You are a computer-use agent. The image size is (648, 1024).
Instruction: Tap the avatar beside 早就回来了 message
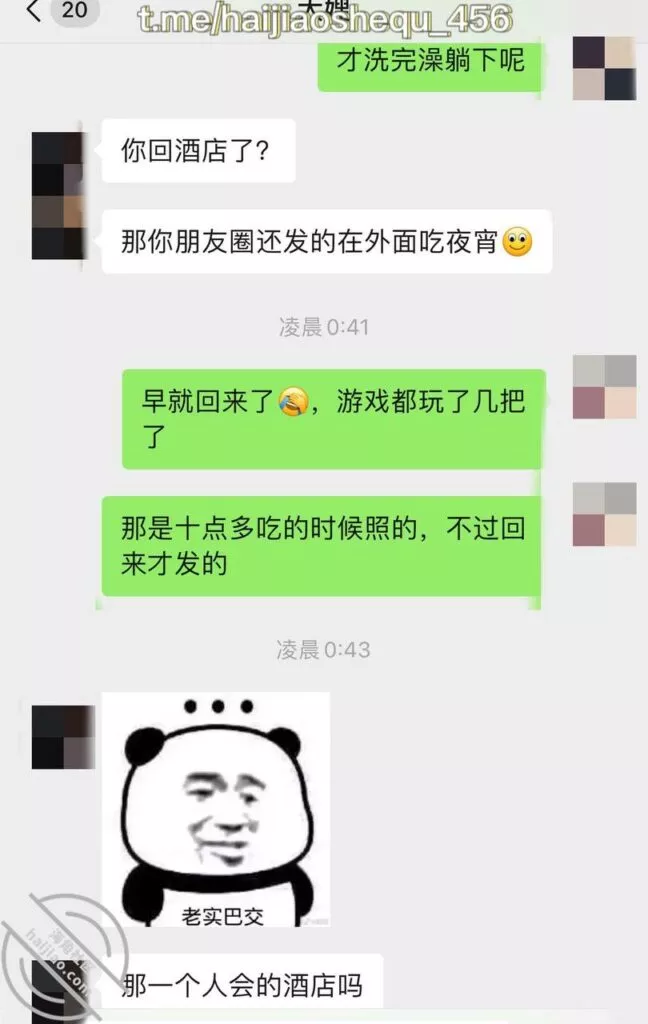tap(604, 386)
